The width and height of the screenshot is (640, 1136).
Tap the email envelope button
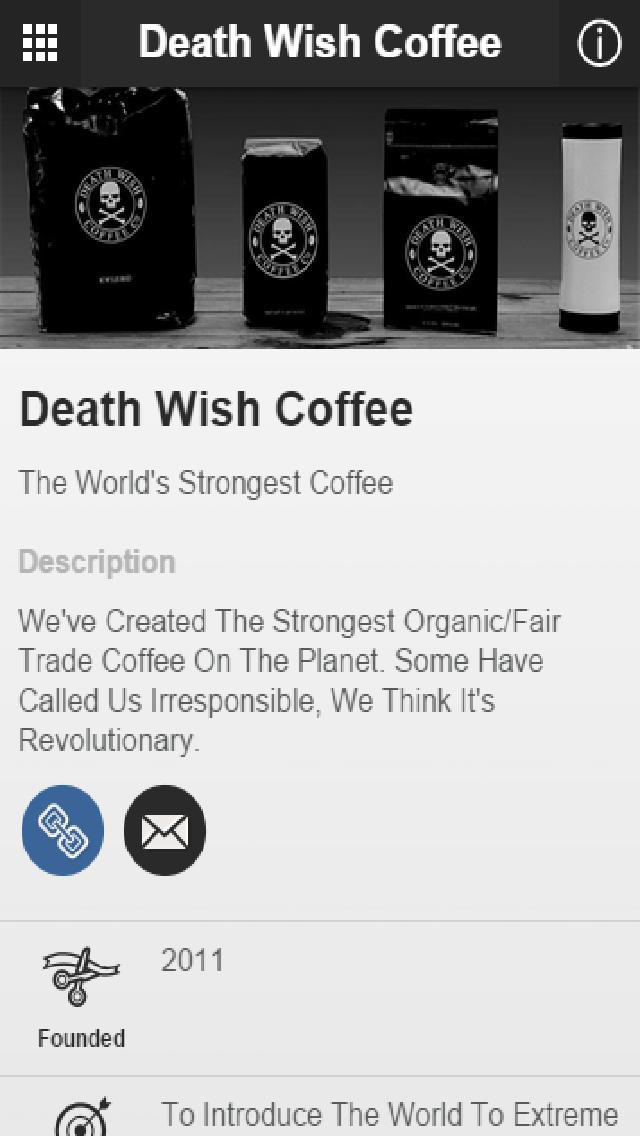click(x=165, y=830)
